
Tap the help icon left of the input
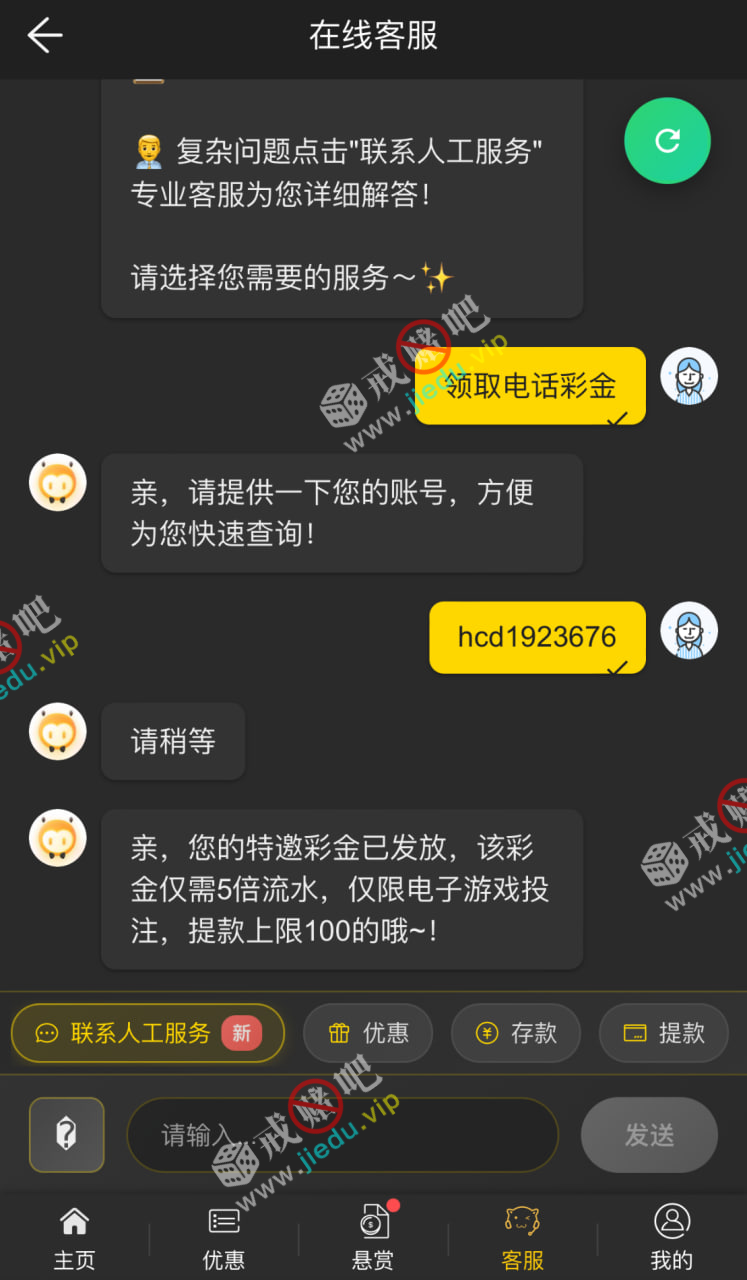click(x=66, y=1135)
